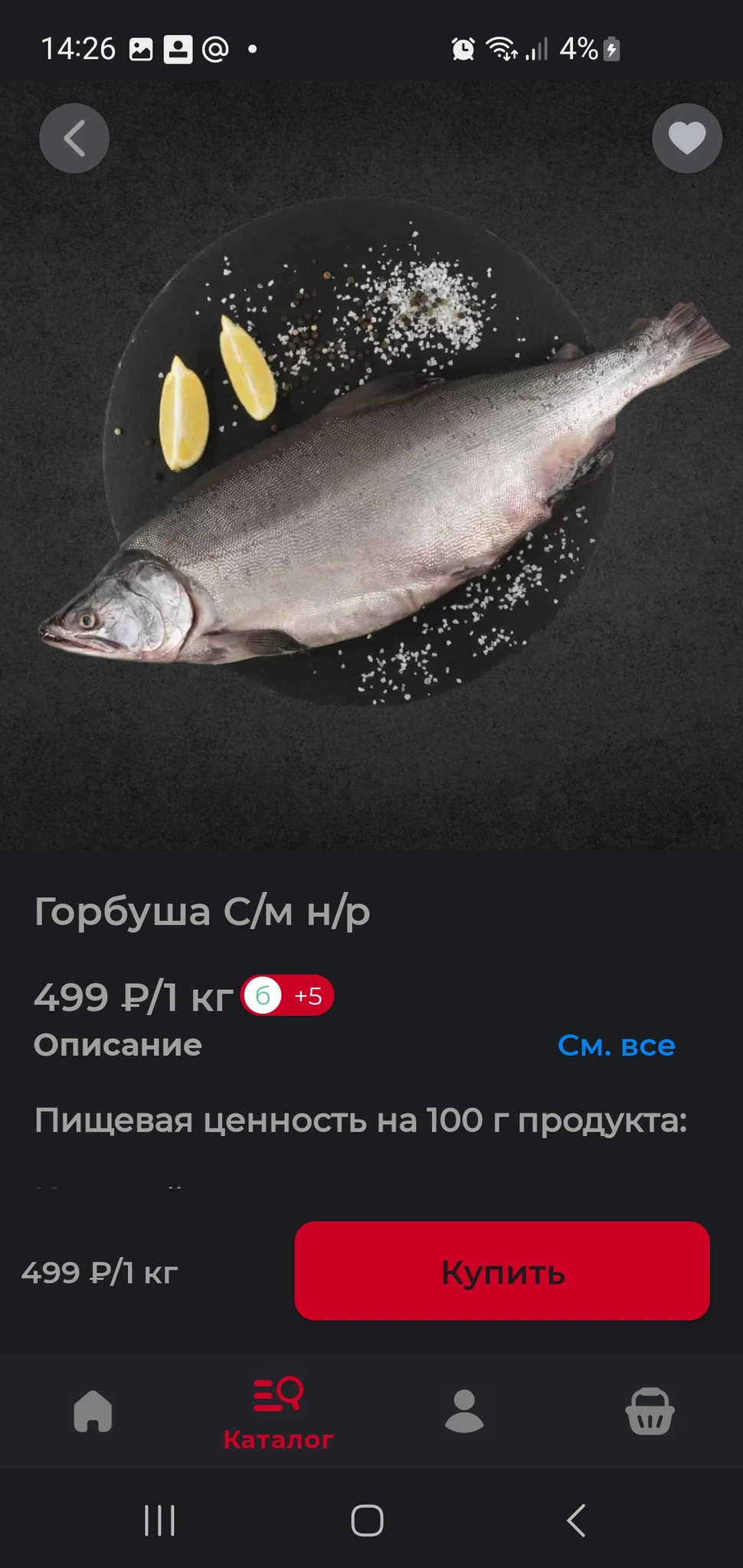Open the shopping basket tab

click(650, 1411)
